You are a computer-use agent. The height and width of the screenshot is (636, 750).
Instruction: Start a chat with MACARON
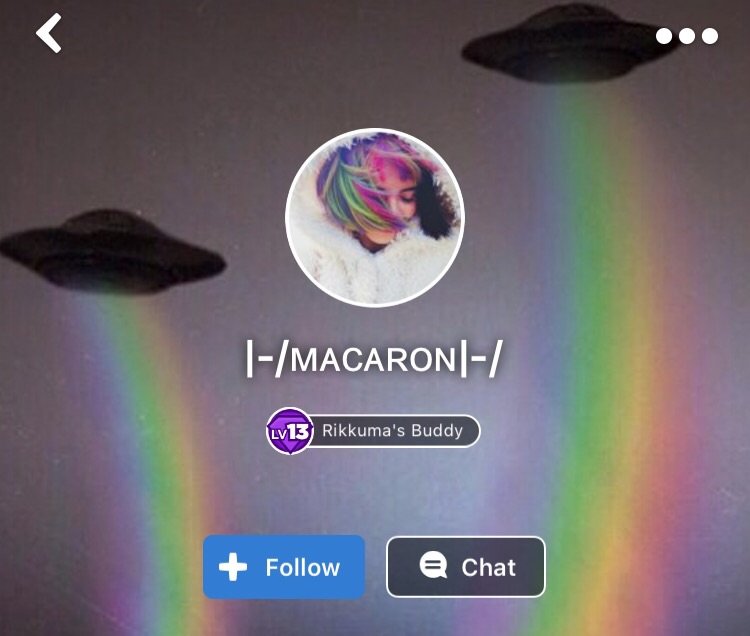tap(466, 567)
